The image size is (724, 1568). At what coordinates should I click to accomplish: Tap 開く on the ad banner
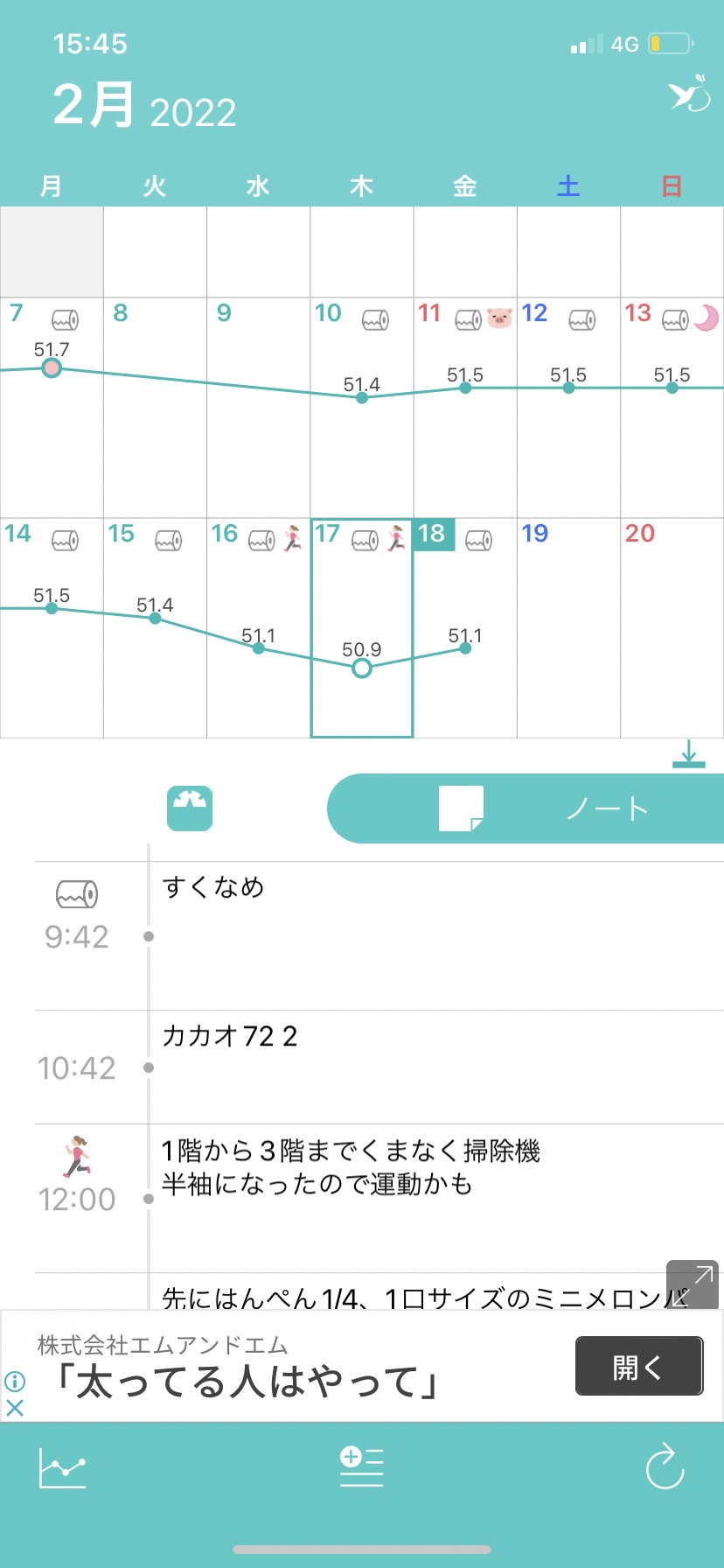click(x=639, y=1366)
